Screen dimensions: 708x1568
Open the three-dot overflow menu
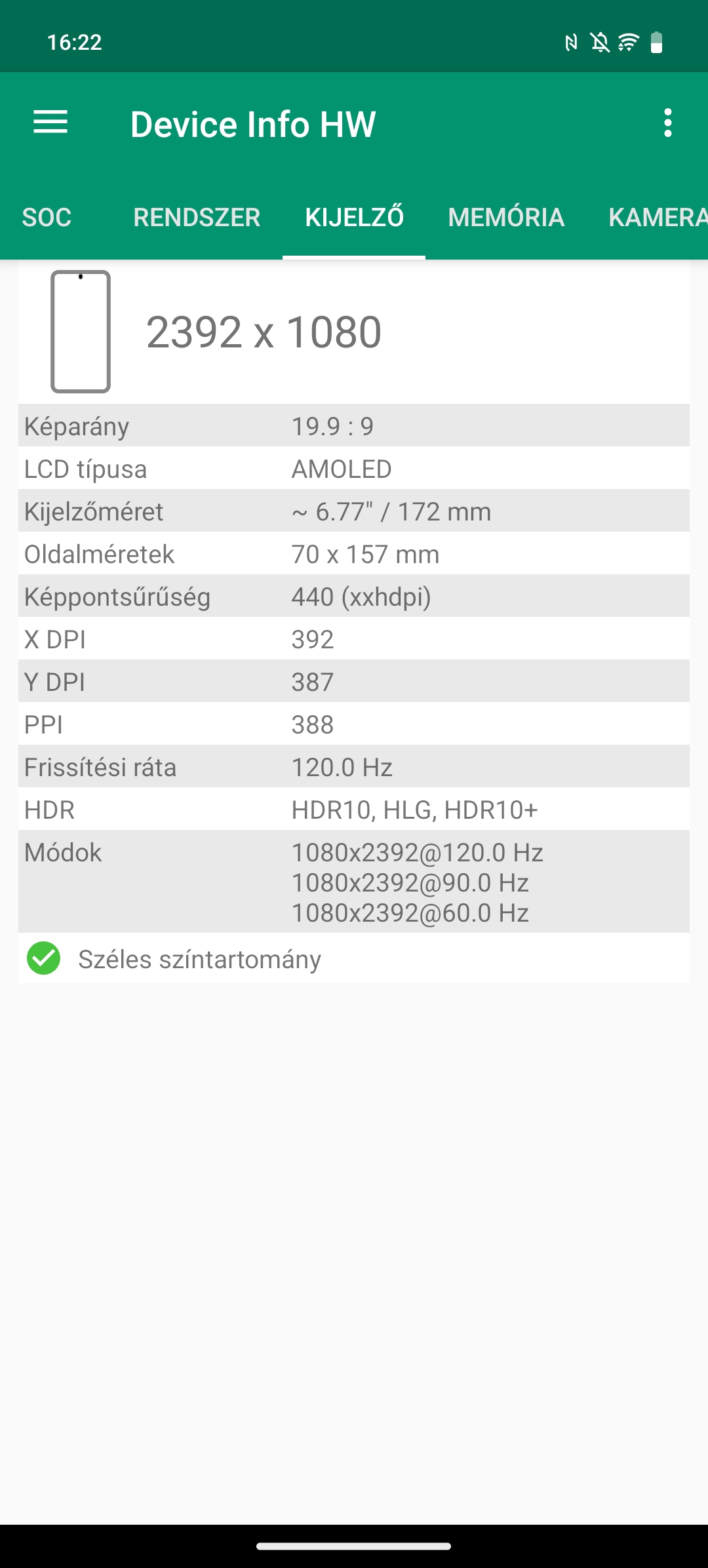(667, 123)
